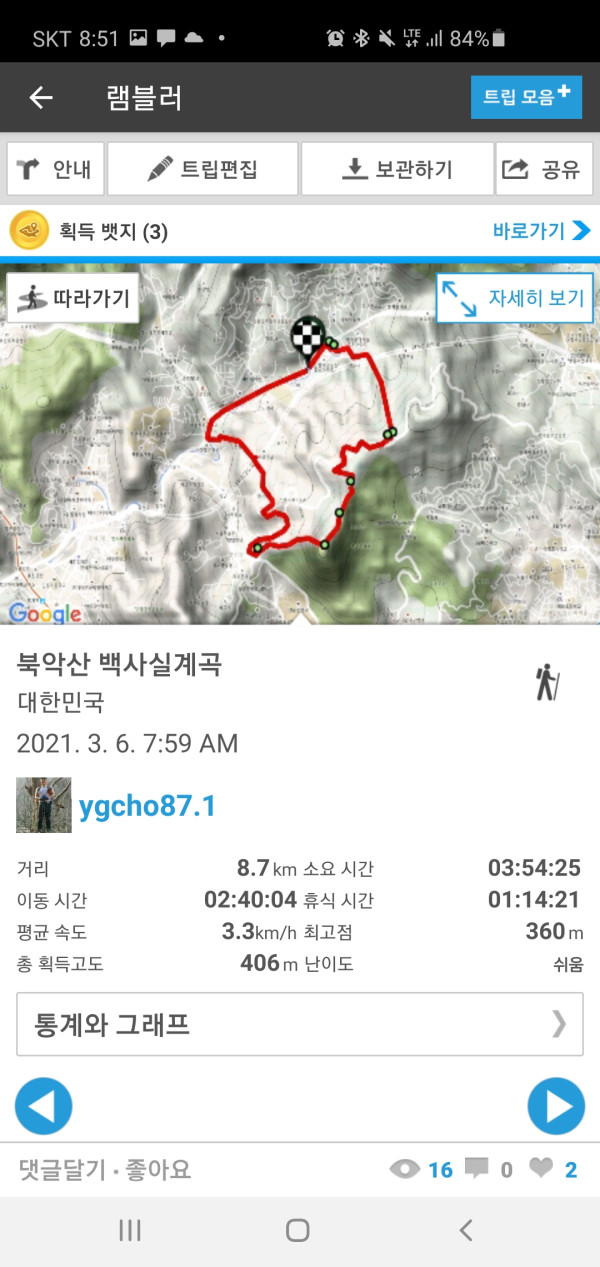Tap the system home button
Image resolution: width=600 pixels, height=1267 pixels.
[x=298, y=1230]
